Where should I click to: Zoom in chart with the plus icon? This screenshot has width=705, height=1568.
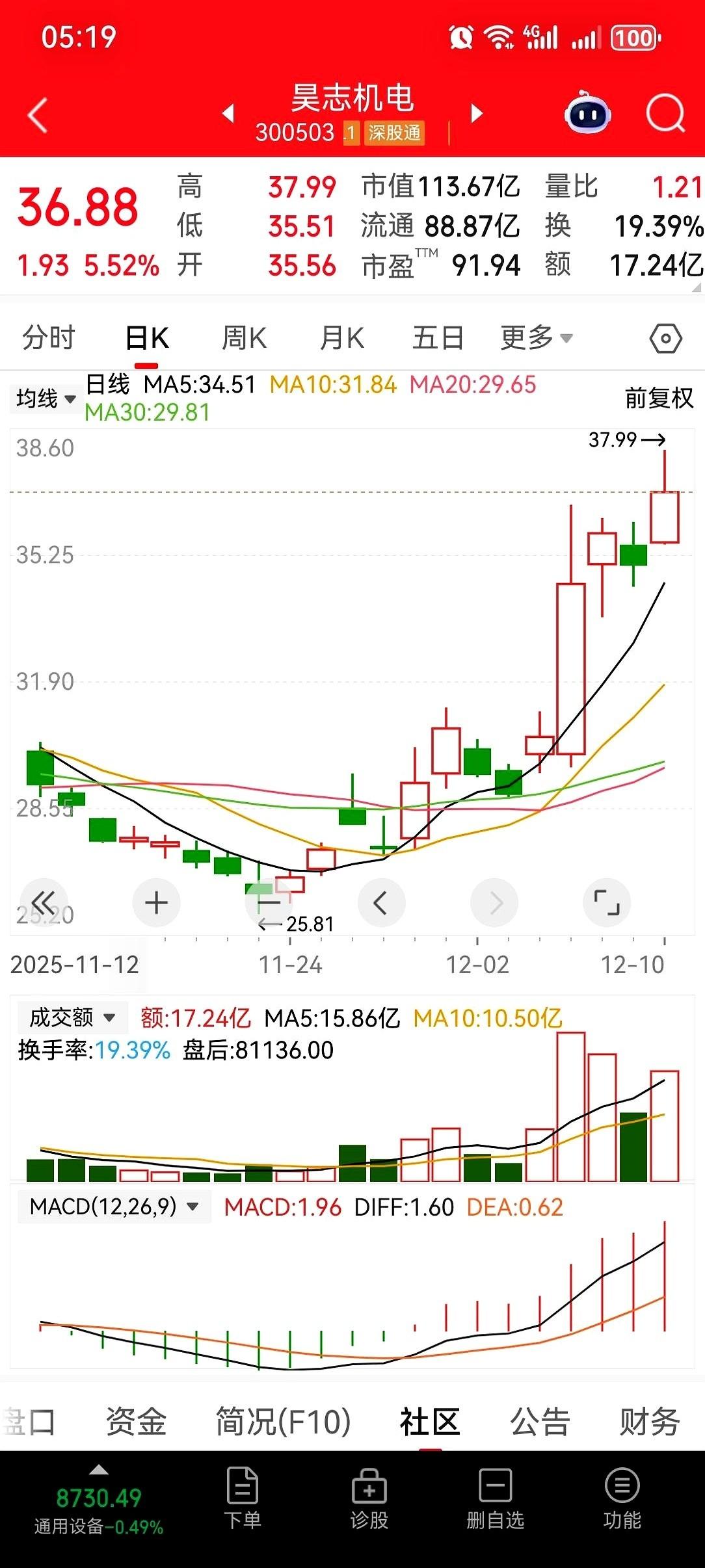click(x=156, y=902)
